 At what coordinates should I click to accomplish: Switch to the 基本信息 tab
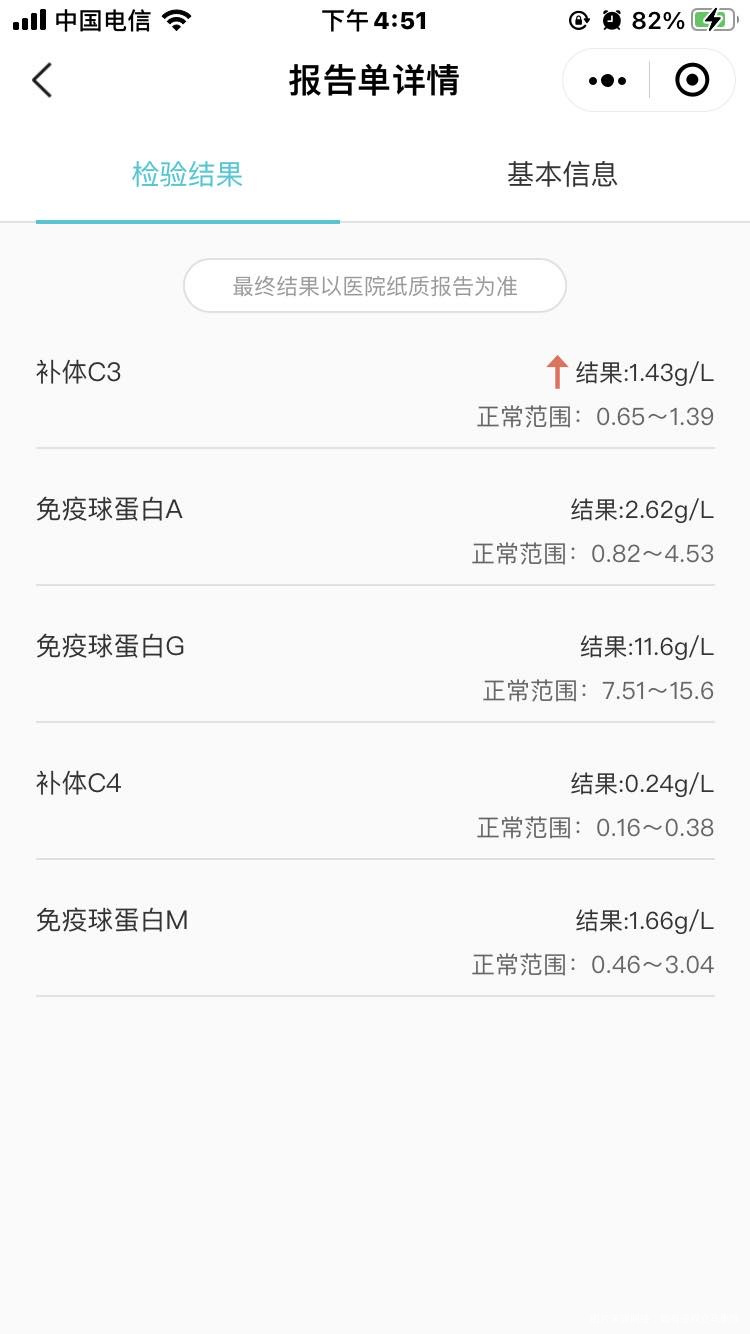(562, 174)
